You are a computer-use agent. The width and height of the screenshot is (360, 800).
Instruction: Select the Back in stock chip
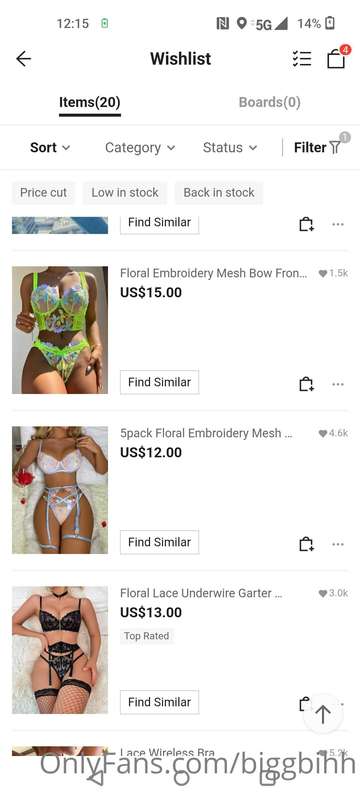(219, 193)
